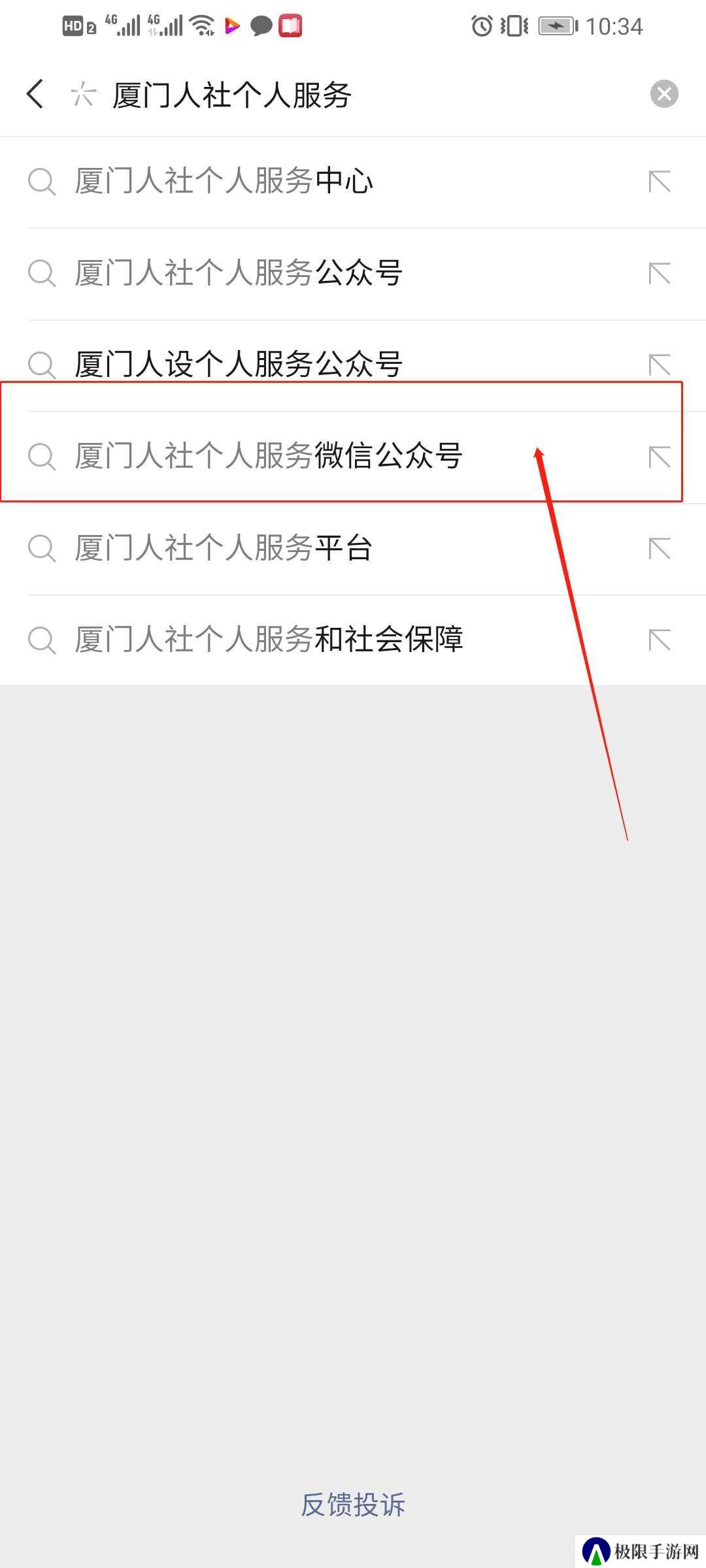This screenshot has width=706, height=1568.
Task: Choose suggestion 厦门人社个人服务平台
Action: point(224,548)
